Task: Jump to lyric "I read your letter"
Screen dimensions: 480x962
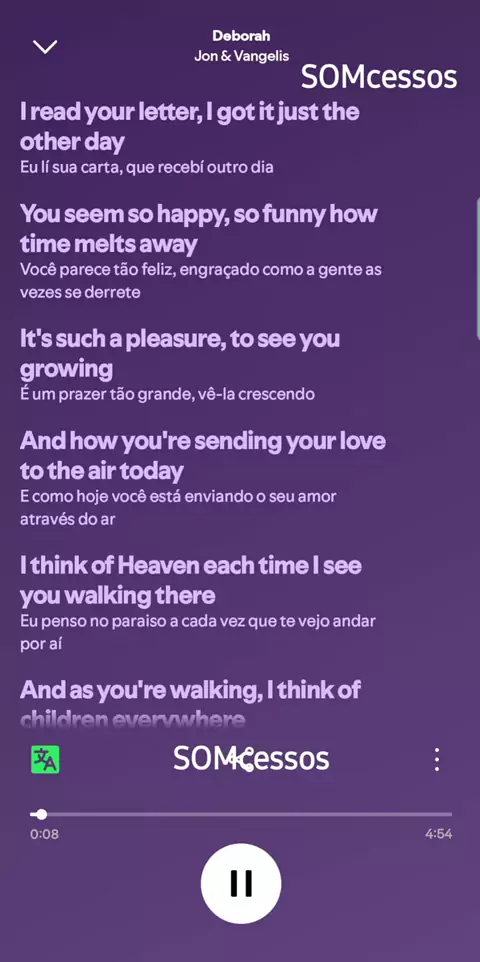Action: (x=190, y=127)
